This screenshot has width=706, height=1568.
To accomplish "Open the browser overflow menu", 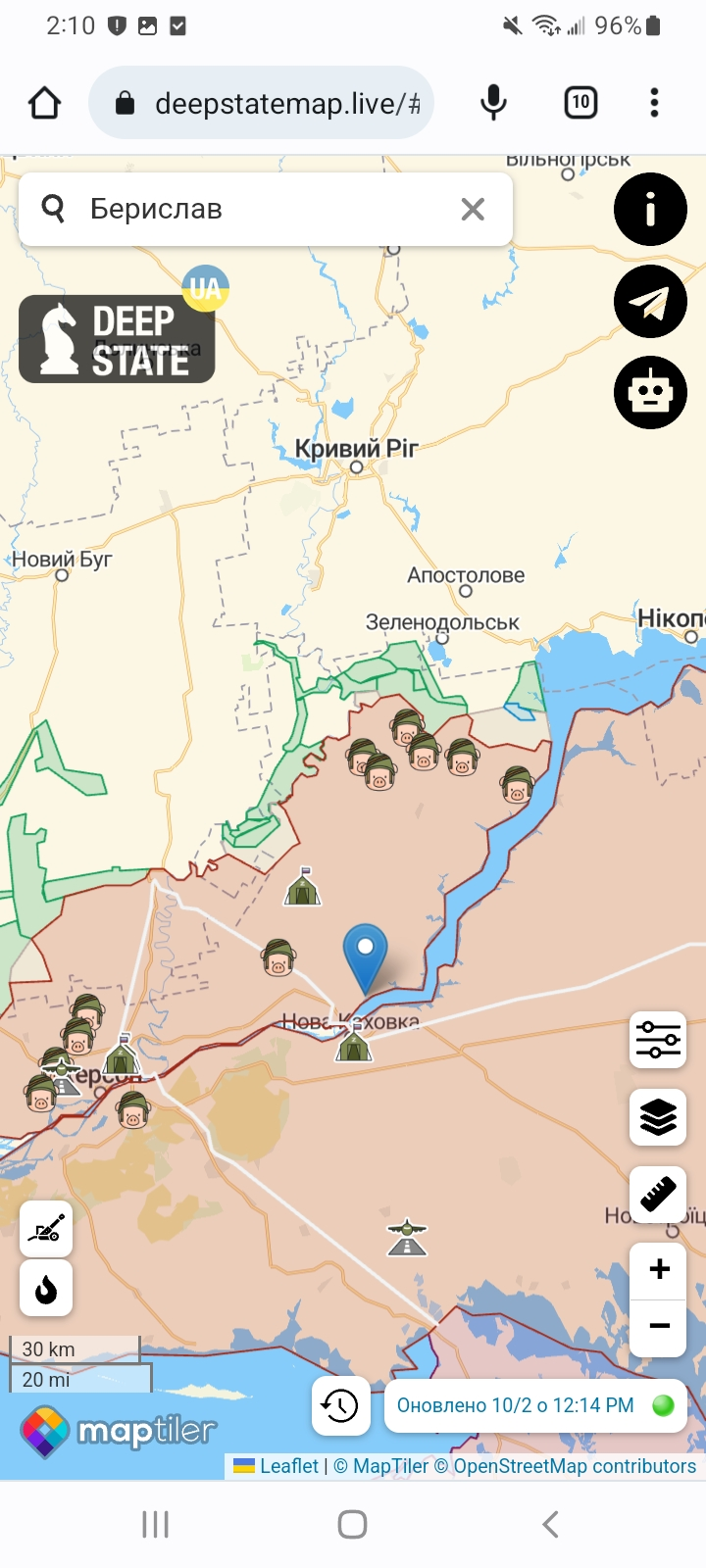I will coord(654,103).
